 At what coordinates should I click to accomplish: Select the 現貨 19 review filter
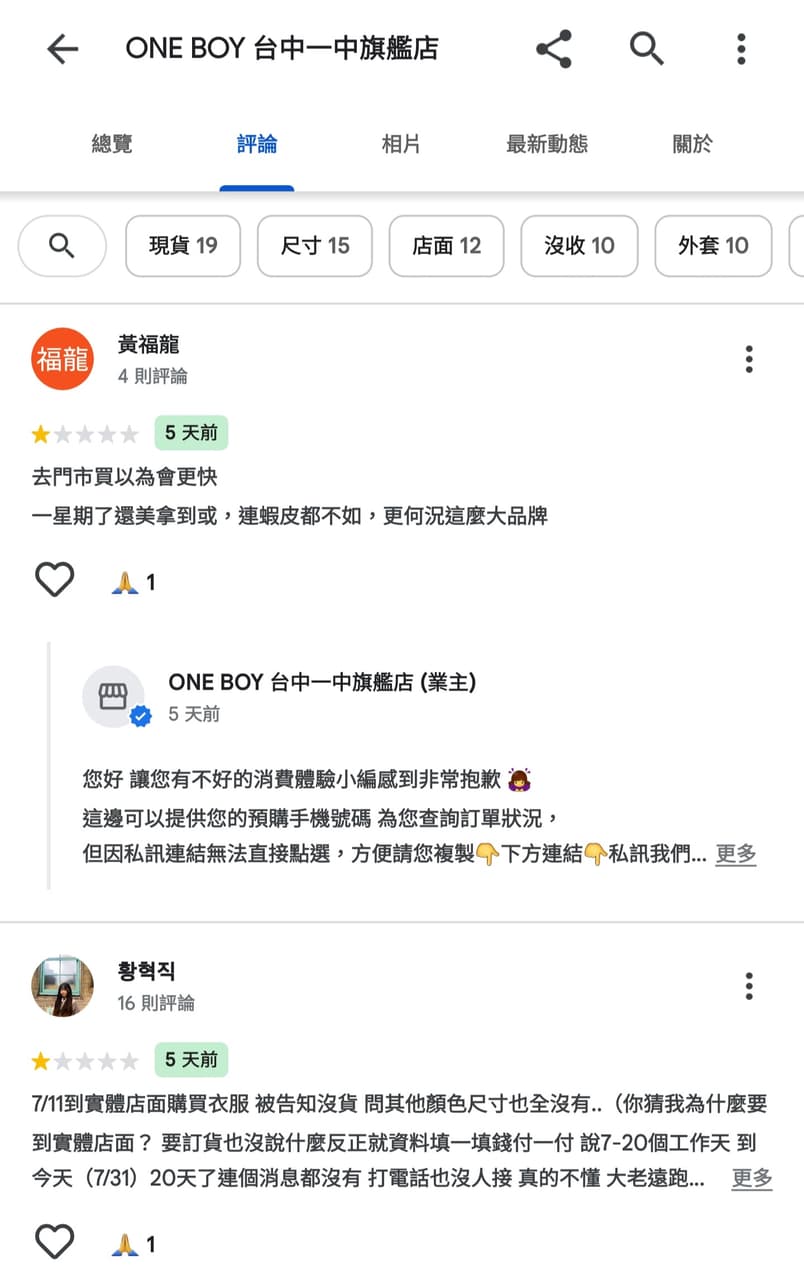click(x=182, y=246)
